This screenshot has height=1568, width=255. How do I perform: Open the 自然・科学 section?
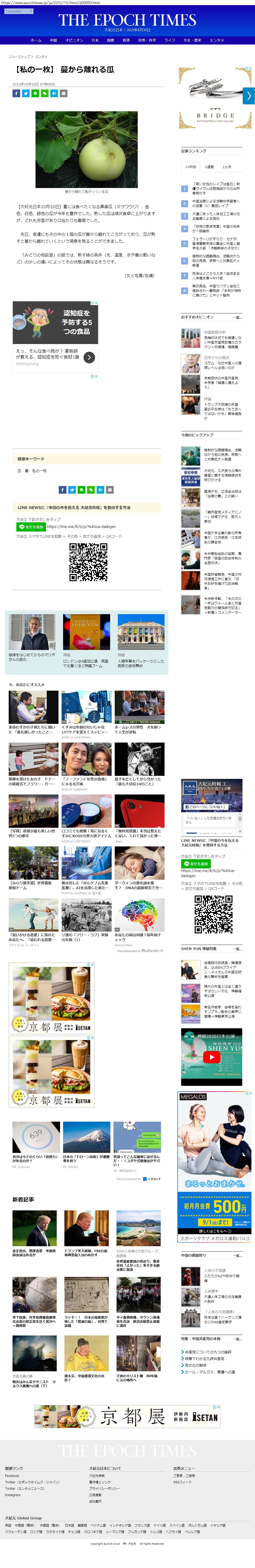(x=147, y=40)
